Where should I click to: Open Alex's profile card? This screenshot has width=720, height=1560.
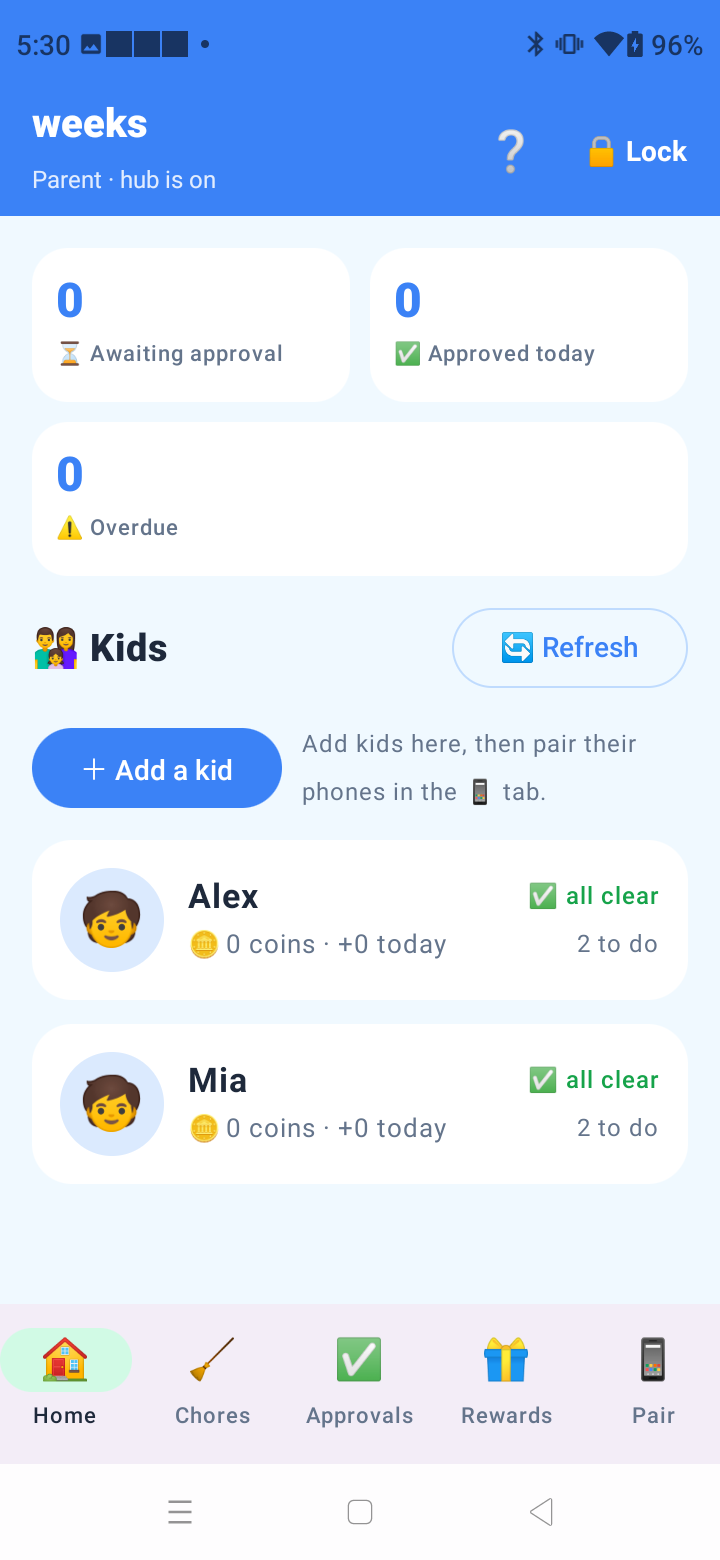click(x=360, y=920)
